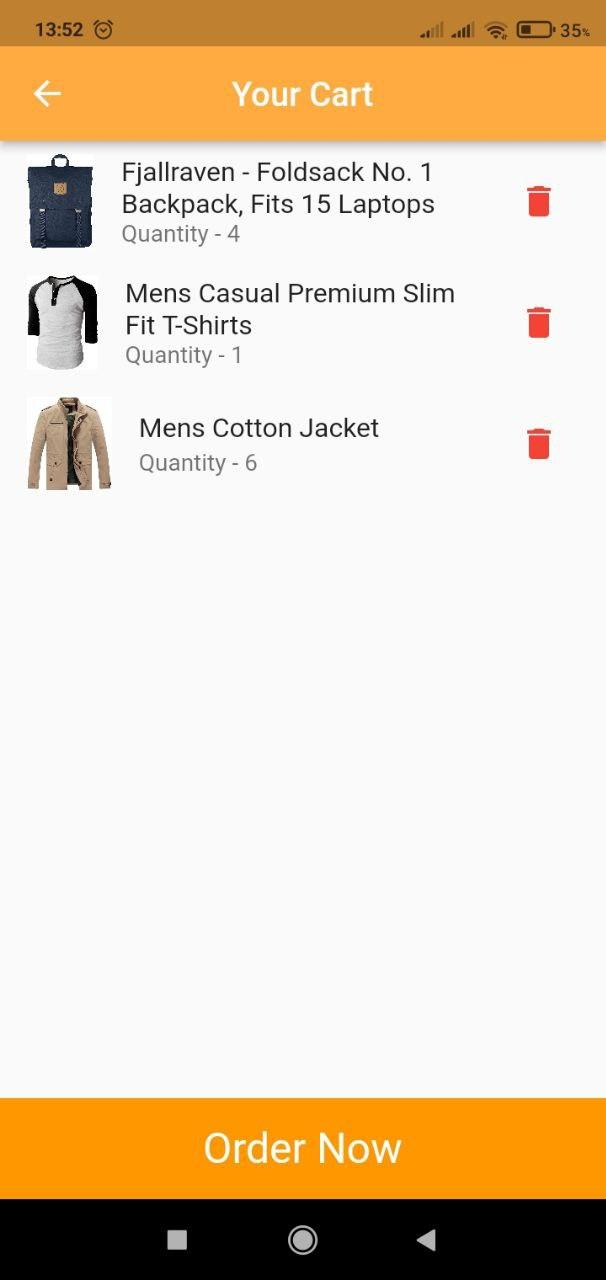This screenshot has width=606, height=1280.
Task: Go back using the app bar arrow
Action: [47, 94]
